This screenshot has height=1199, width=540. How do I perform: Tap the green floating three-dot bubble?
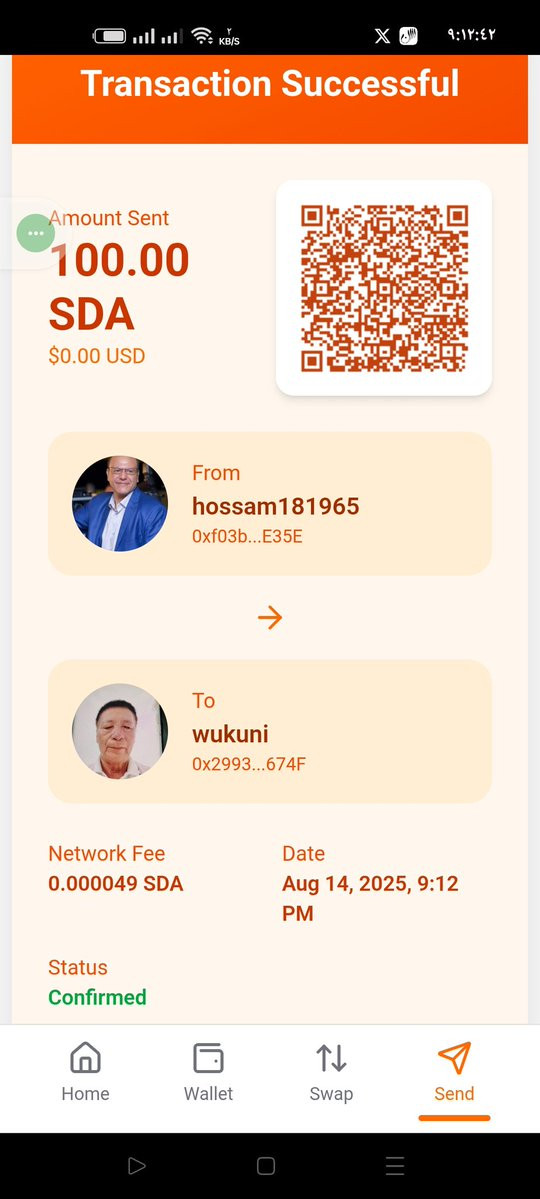point(36,233)
